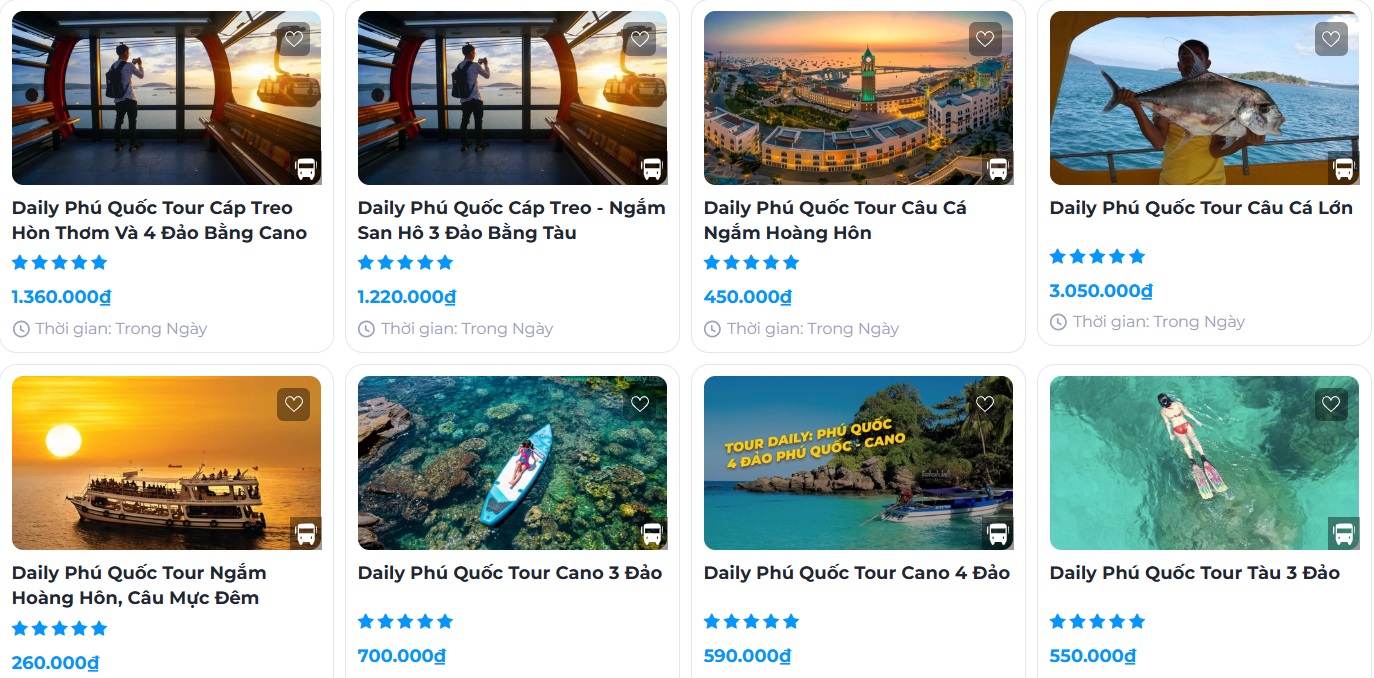Favorite the Cáp Treo Hòn Thơm 4 Đảo tour
Viewport: 1374px width, 678px height.
click(293, 39)
